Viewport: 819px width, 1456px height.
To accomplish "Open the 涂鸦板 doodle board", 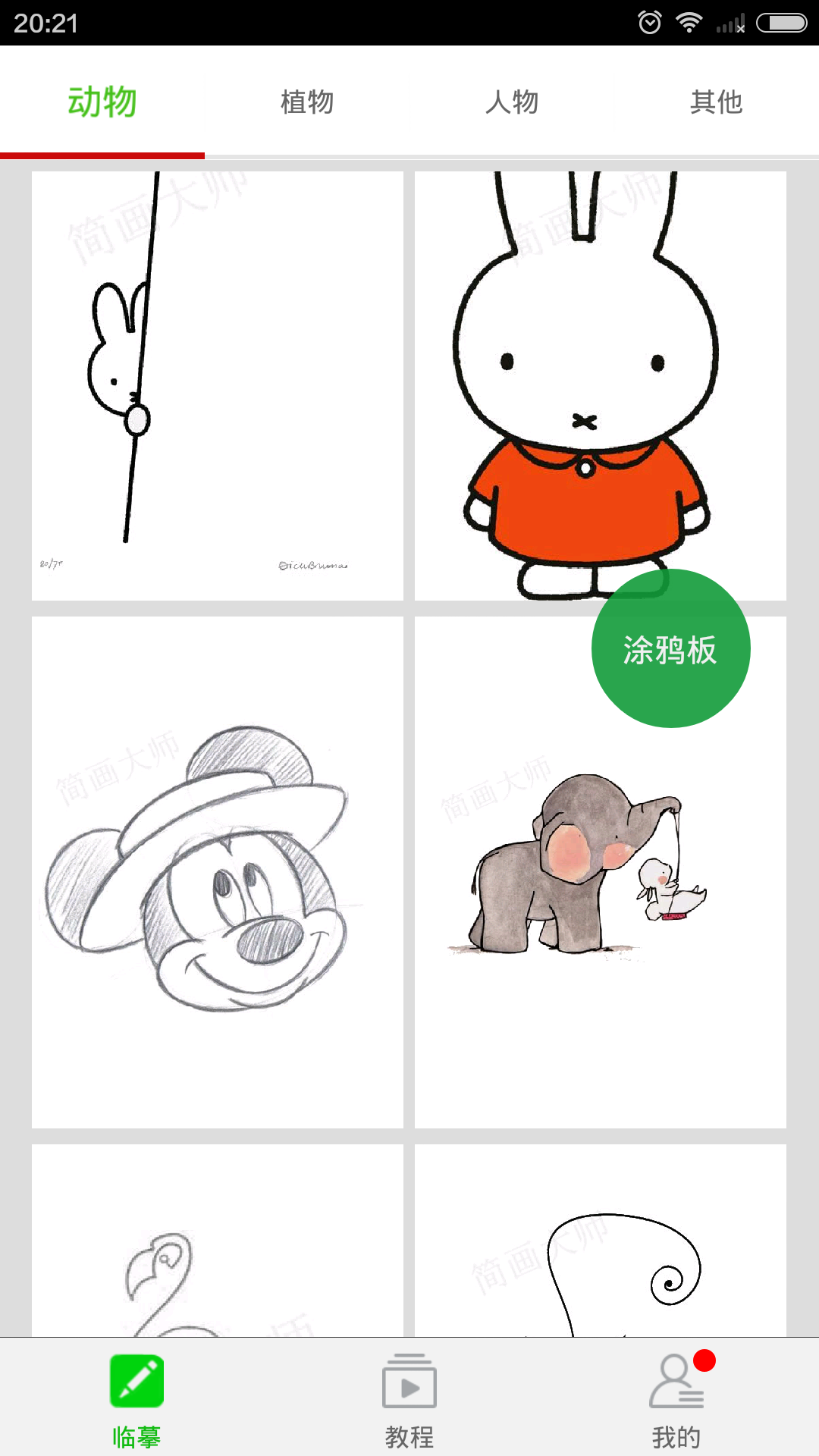I will point(670,649).
